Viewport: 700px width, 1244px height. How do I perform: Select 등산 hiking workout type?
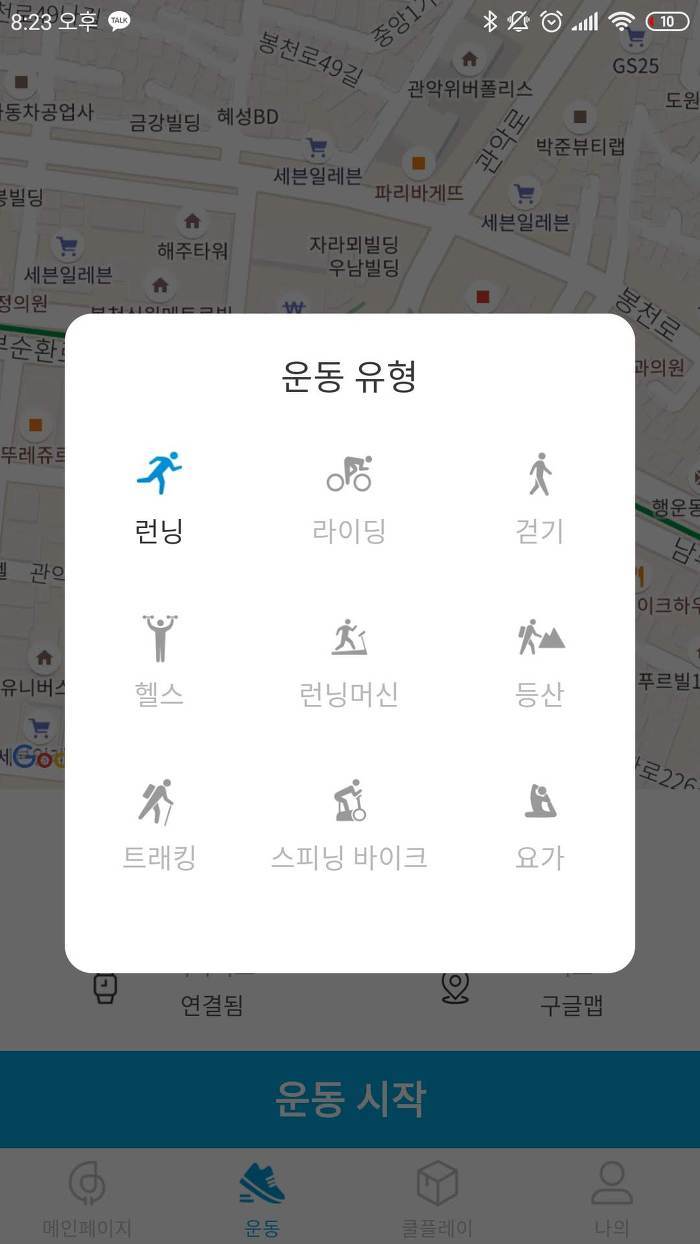pos(540,661)
